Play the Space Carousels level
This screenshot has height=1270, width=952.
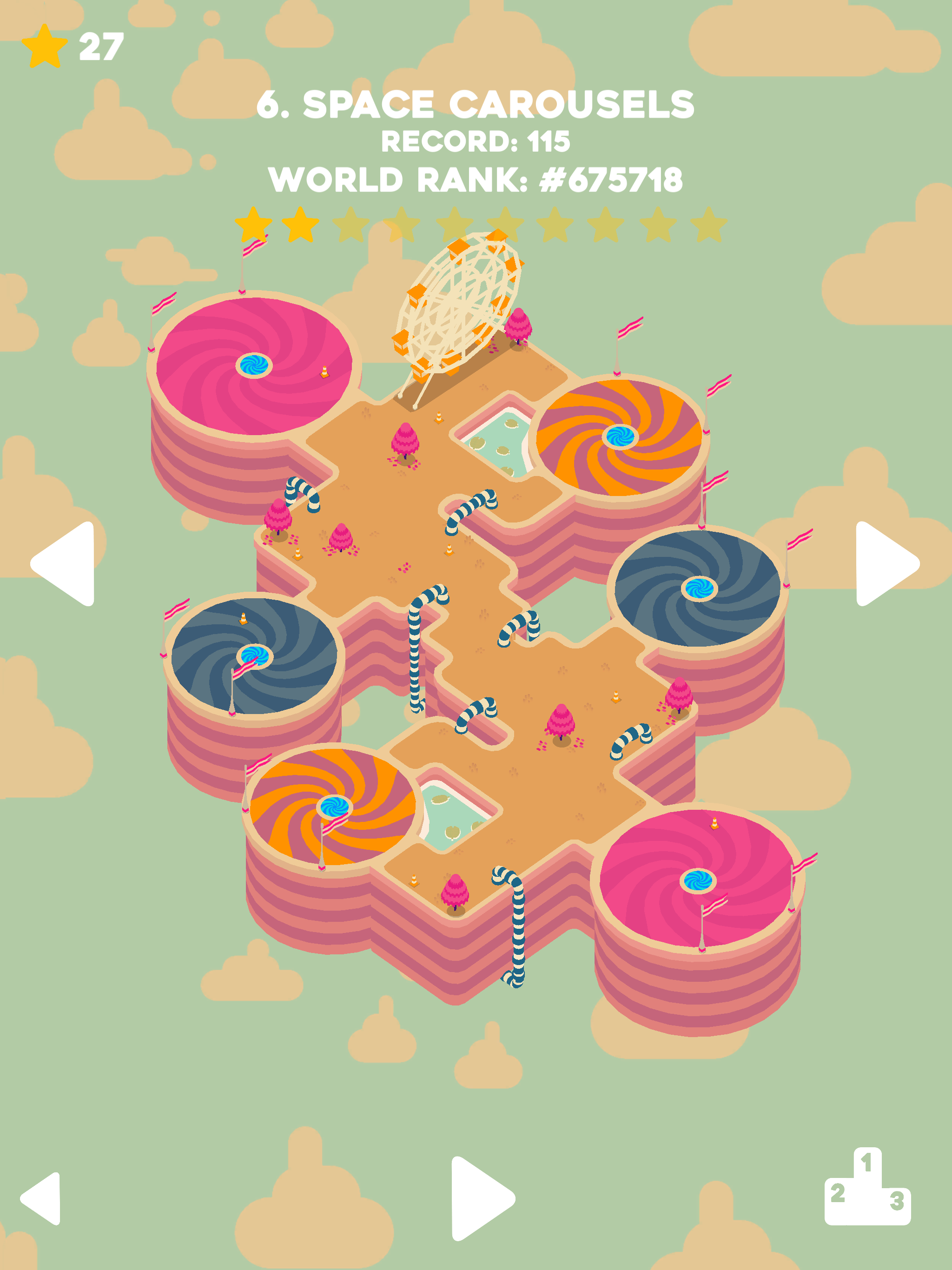pyautogui.click(x=479, y=1198)
